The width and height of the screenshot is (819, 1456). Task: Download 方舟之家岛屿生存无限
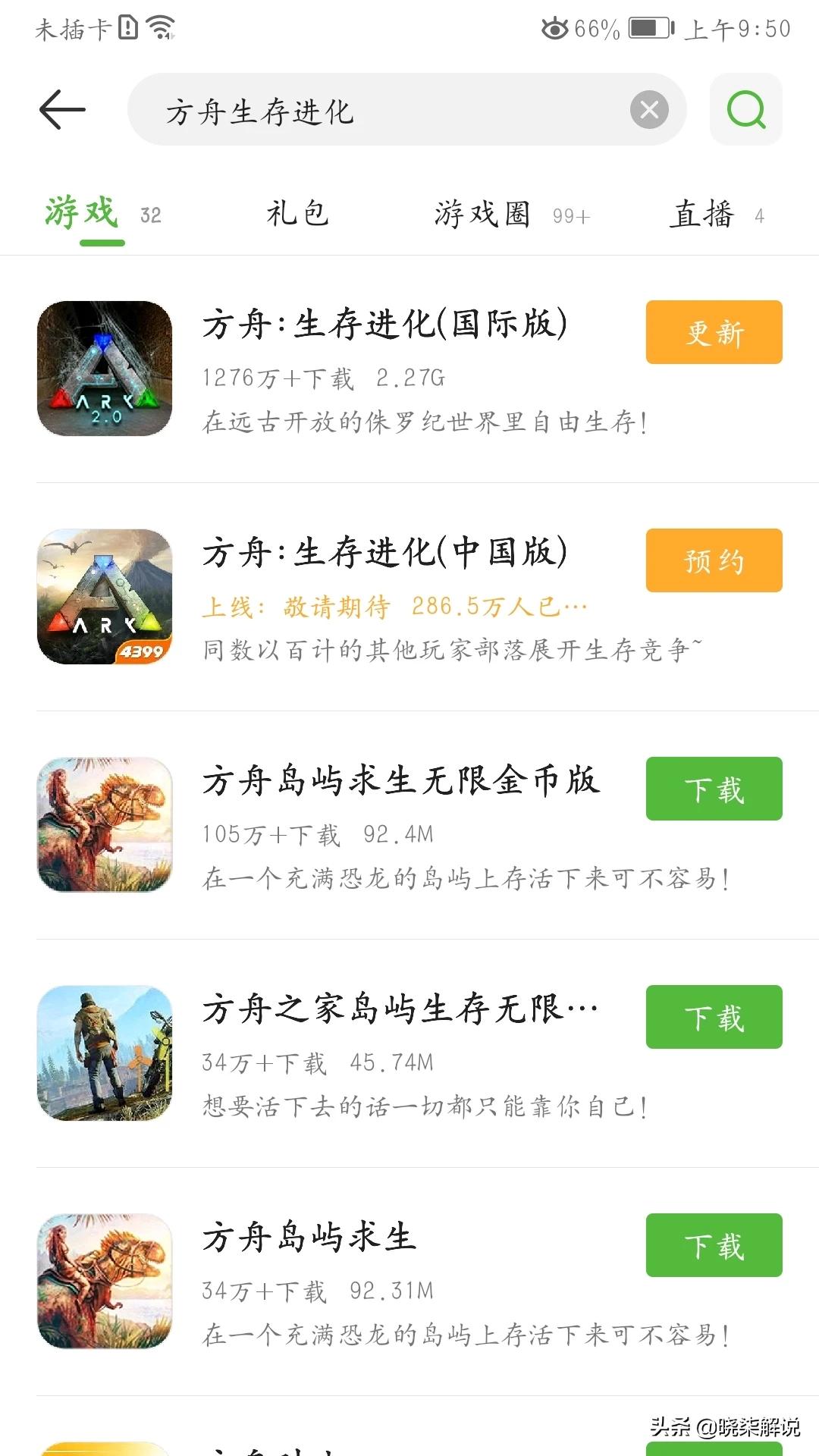714,1017
